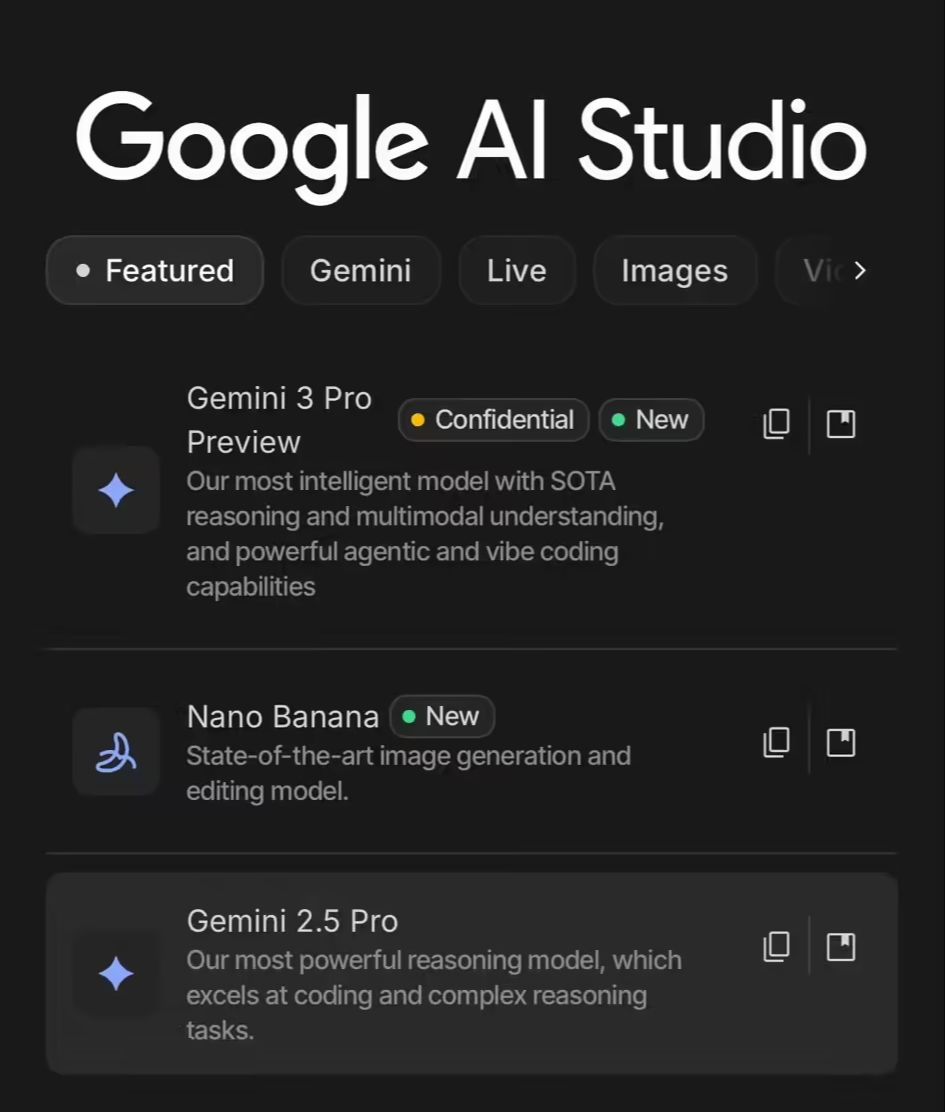Open the Images category
Viewport: 945px width, 1112px height.
click(675, 270)
